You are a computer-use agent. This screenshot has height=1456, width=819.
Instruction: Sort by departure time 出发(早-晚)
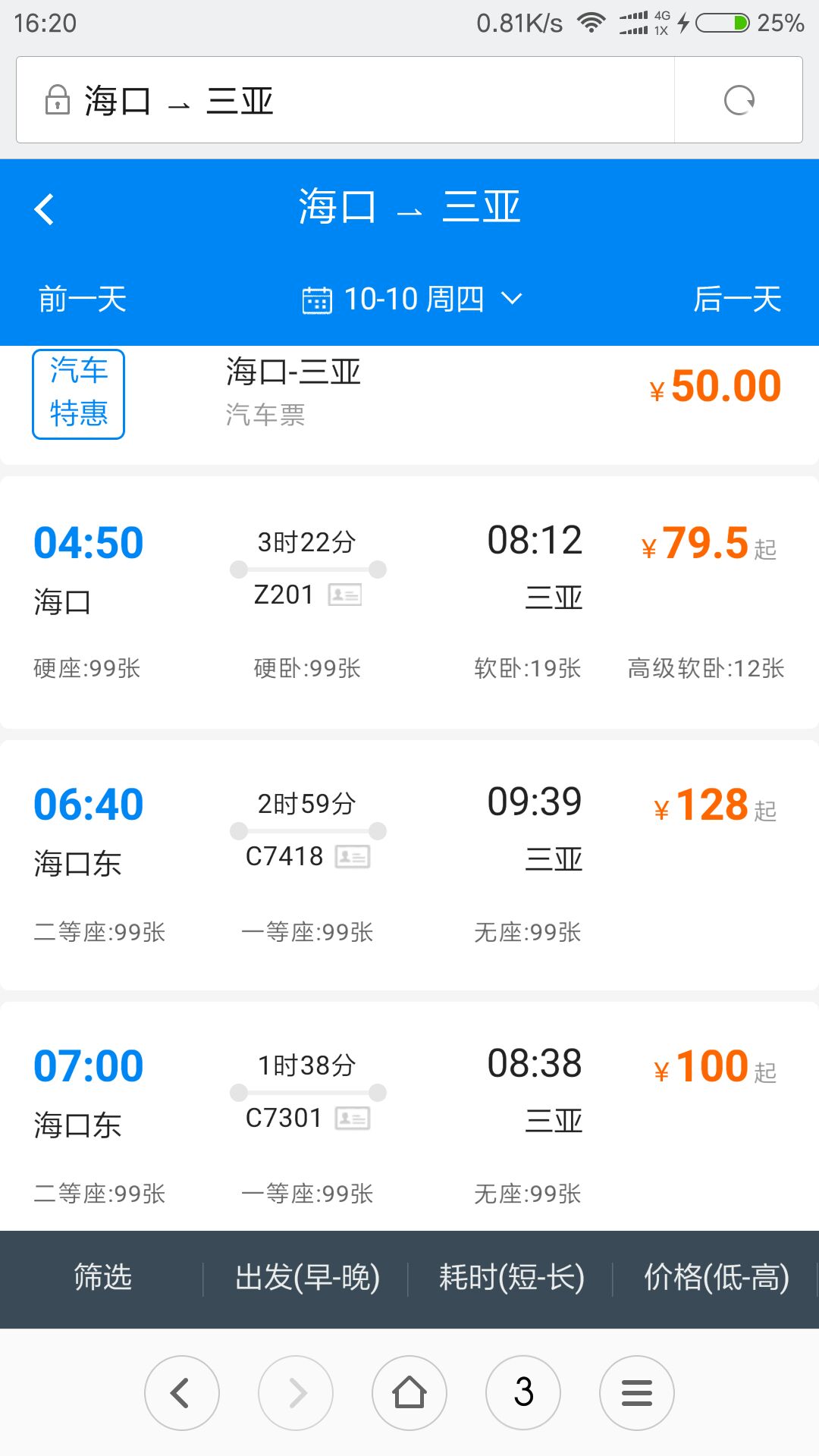click(307, 1278)
